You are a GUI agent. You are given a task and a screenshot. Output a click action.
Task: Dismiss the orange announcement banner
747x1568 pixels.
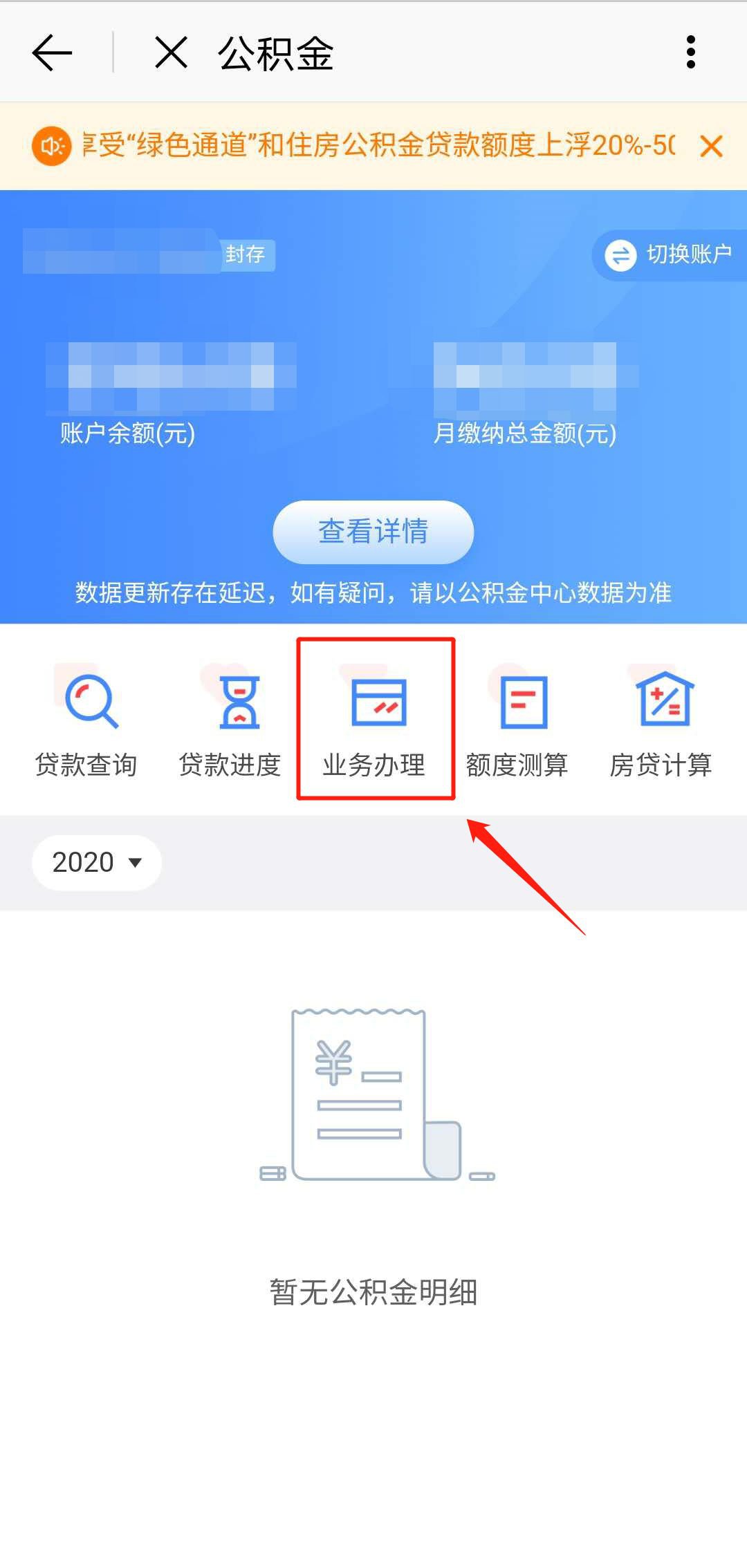pos(711,147)
